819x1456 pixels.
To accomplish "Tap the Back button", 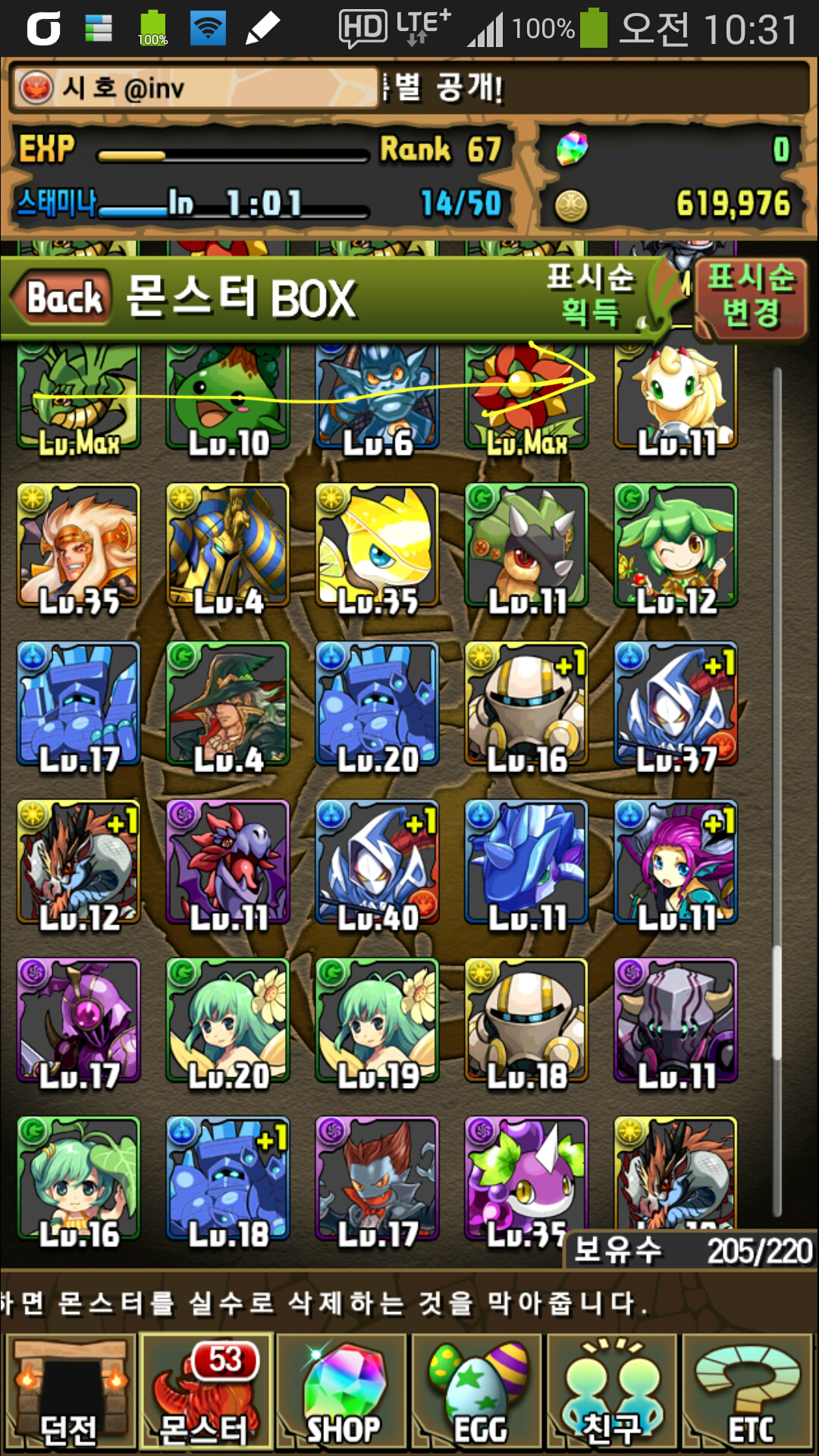I will coord(64,297).
